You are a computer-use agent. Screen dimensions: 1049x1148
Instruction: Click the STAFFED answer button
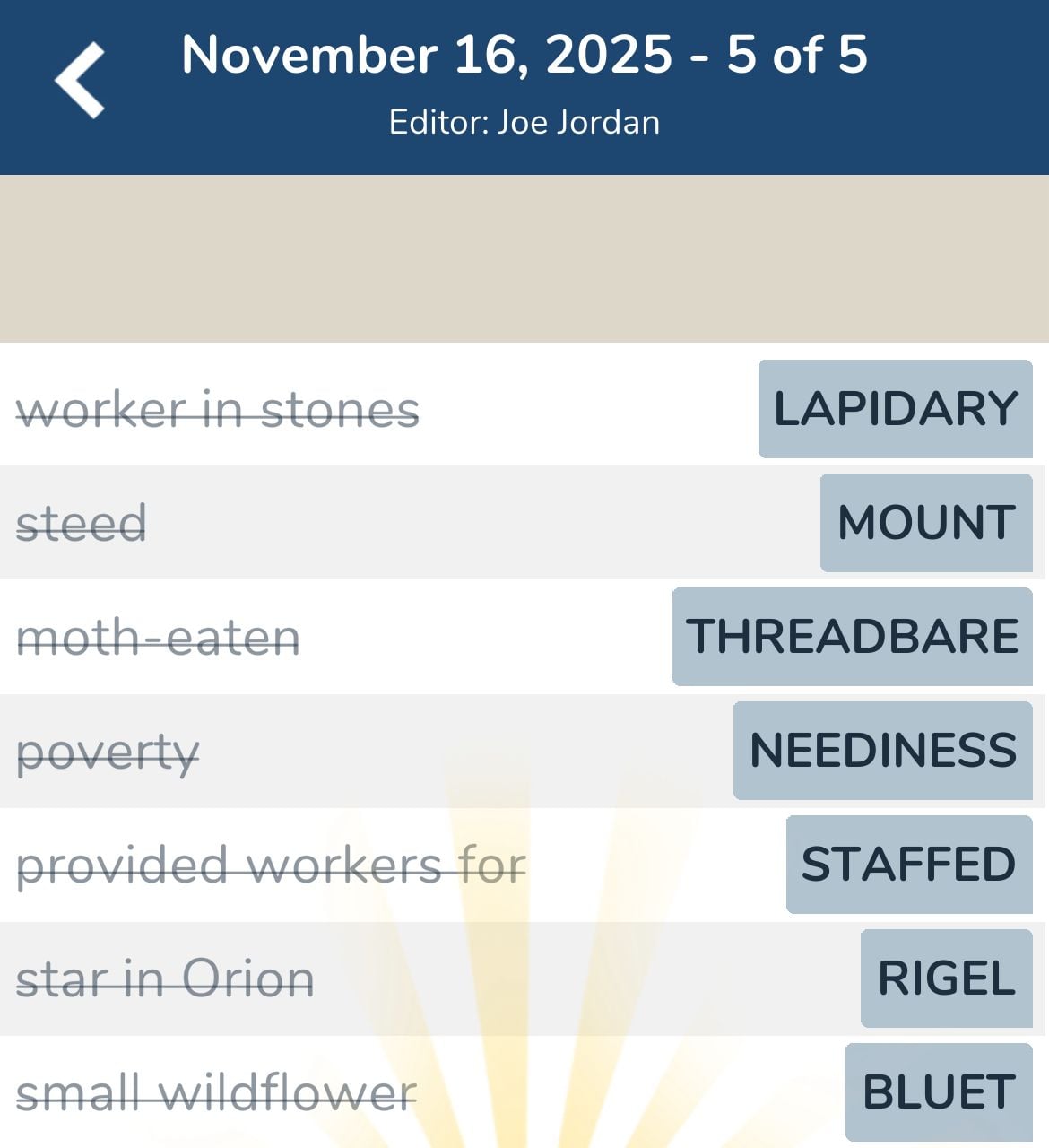908,865
